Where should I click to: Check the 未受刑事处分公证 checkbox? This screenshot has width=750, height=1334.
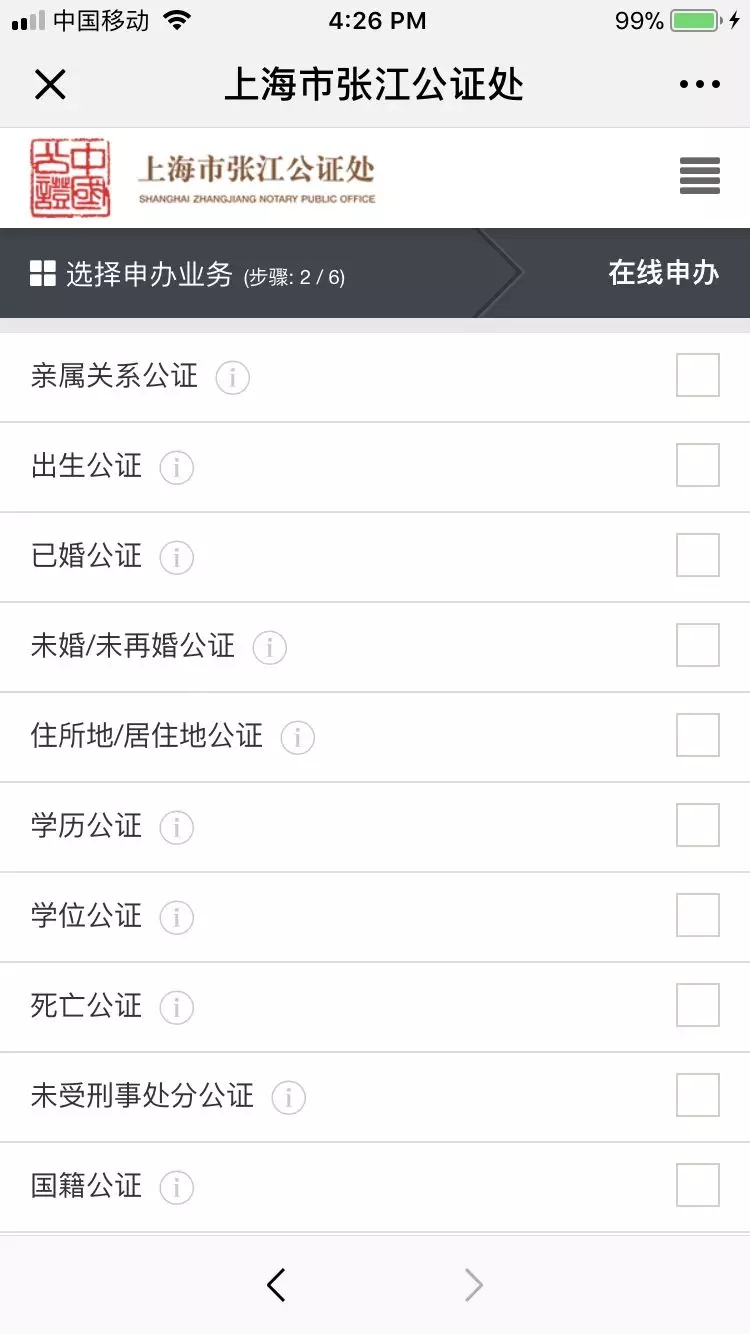[x=698, y=1096]
